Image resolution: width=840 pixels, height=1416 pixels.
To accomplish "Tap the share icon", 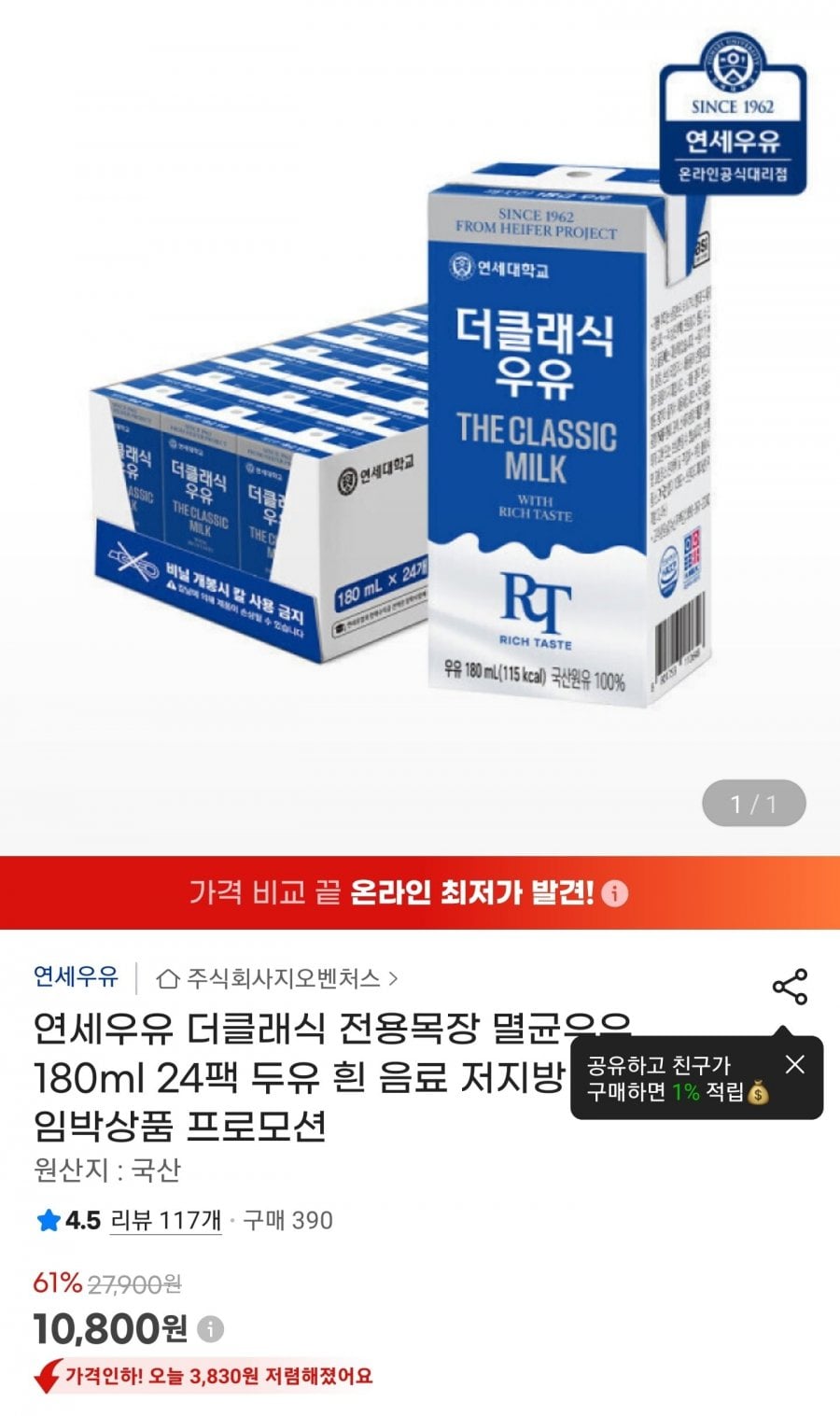I will (x=789, y=986).
